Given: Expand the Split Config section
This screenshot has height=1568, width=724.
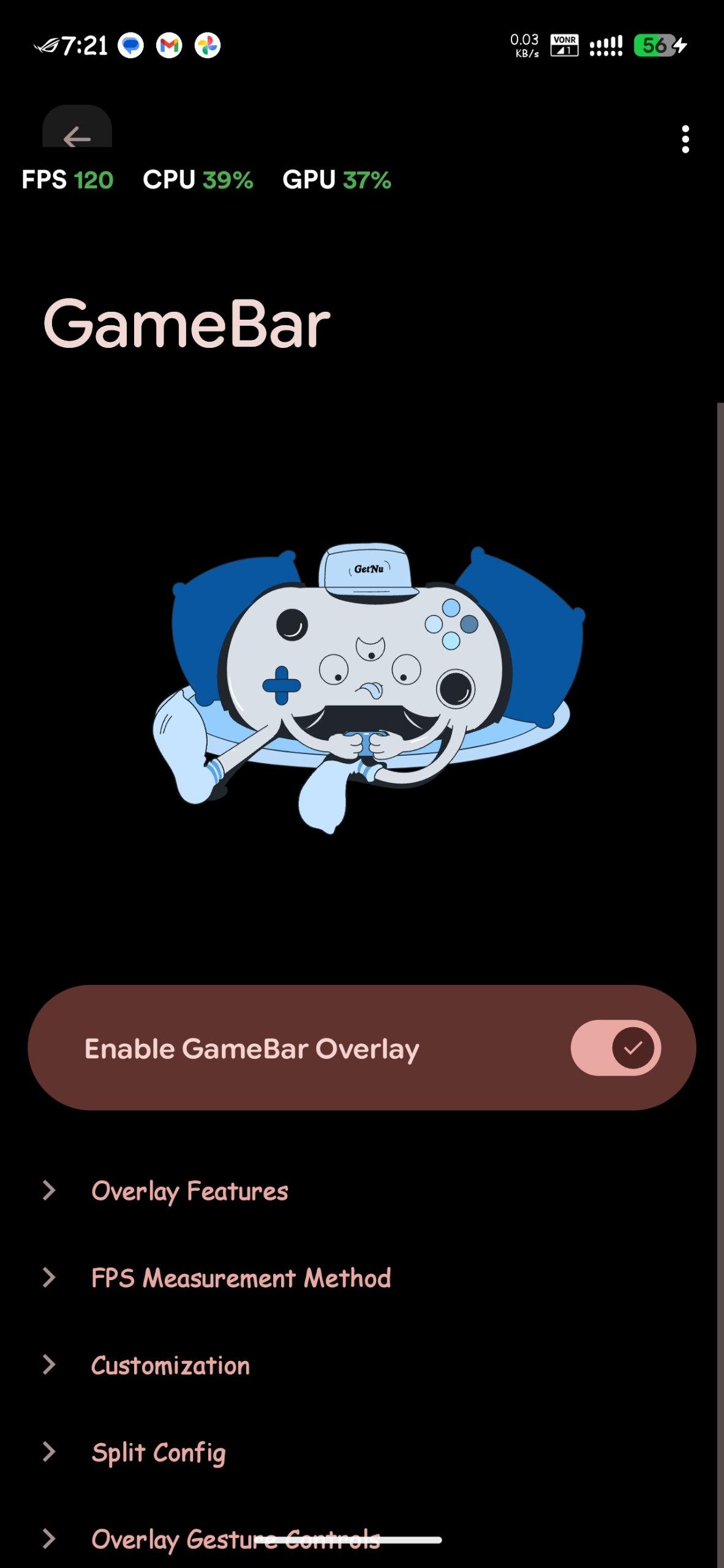Looking at the screenshot, I should coord(158,1452).
